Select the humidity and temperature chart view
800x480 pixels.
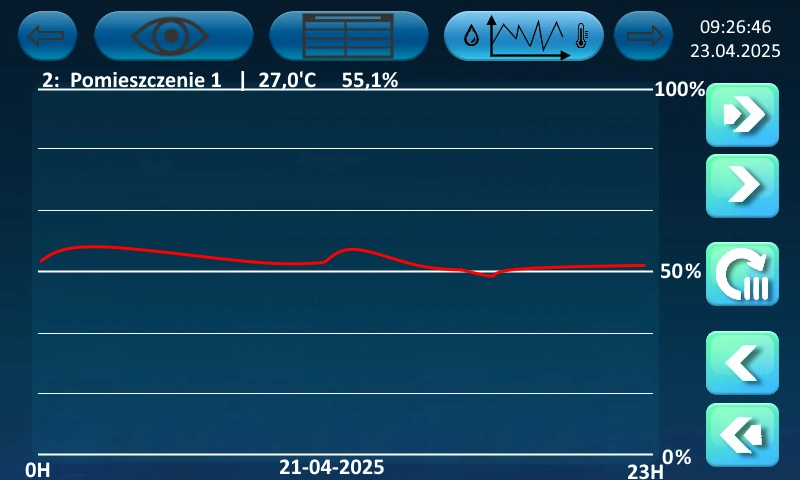524,36
